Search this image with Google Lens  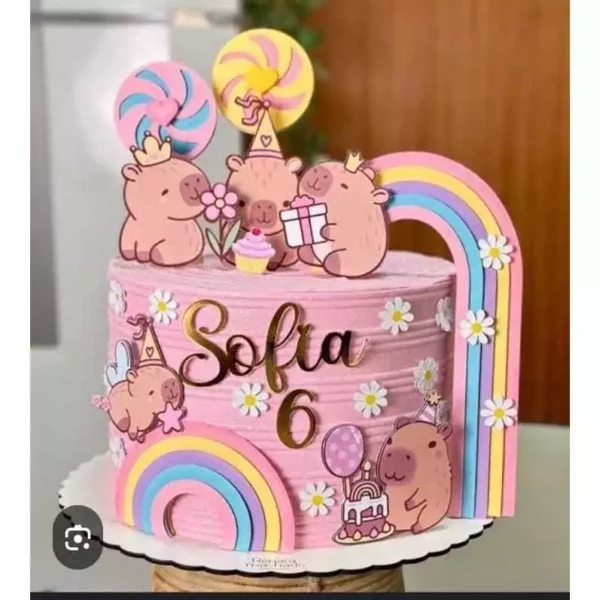click(x=77, y=537)
